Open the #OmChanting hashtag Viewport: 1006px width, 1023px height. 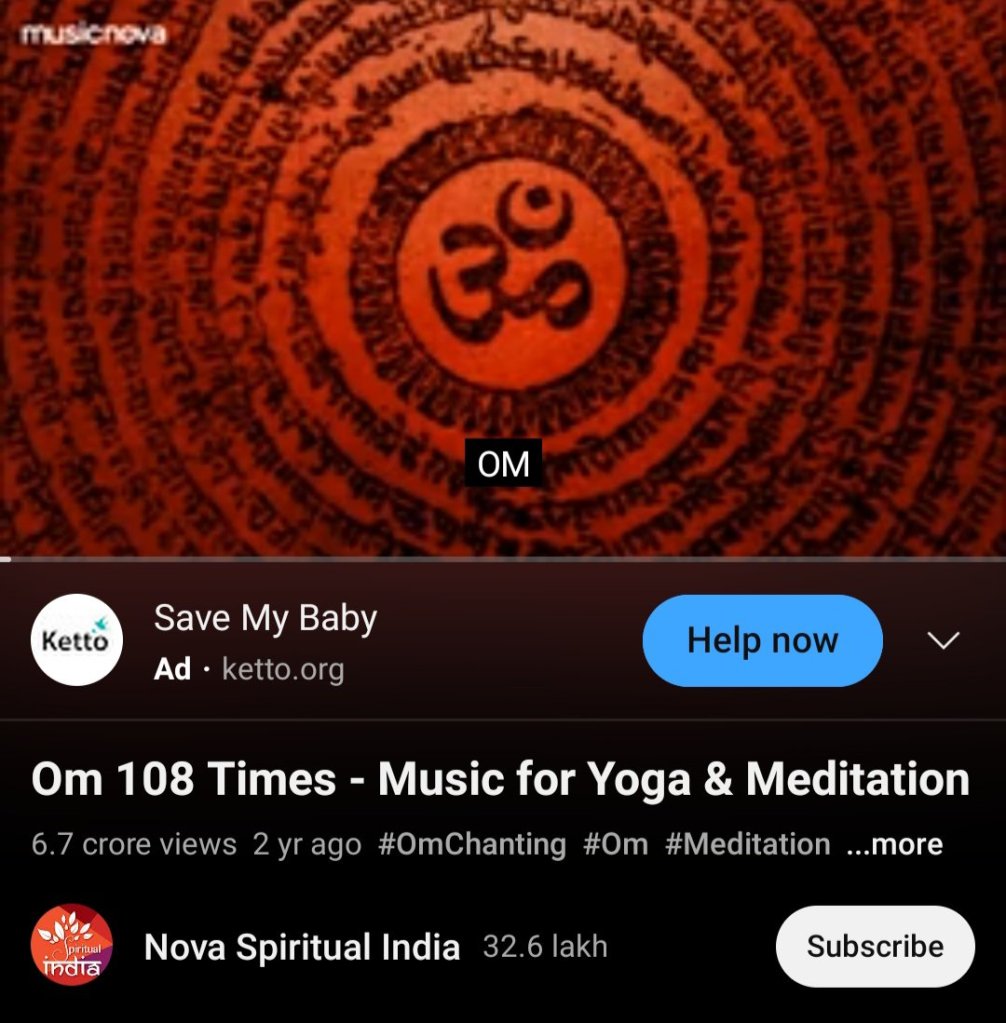tap(471, 845)
